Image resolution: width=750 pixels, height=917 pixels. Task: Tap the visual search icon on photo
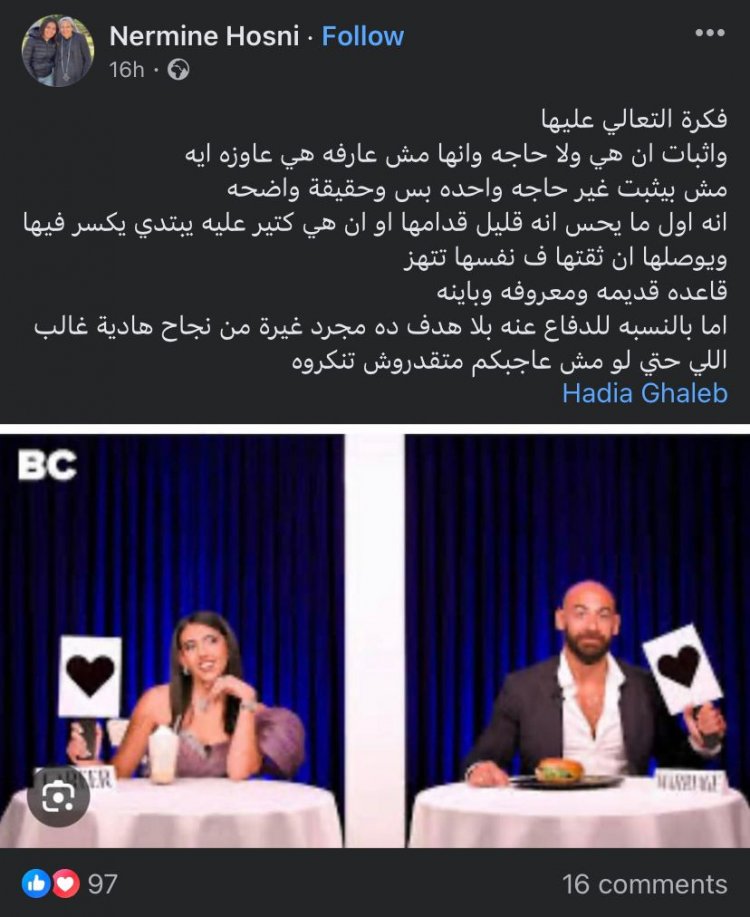58,795
